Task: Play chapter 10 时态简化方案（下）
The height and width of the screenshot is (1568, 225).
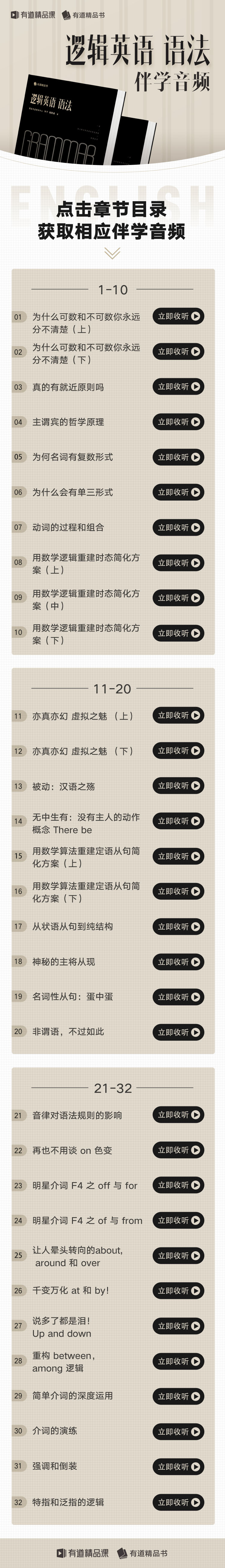Action: point(178,633)
